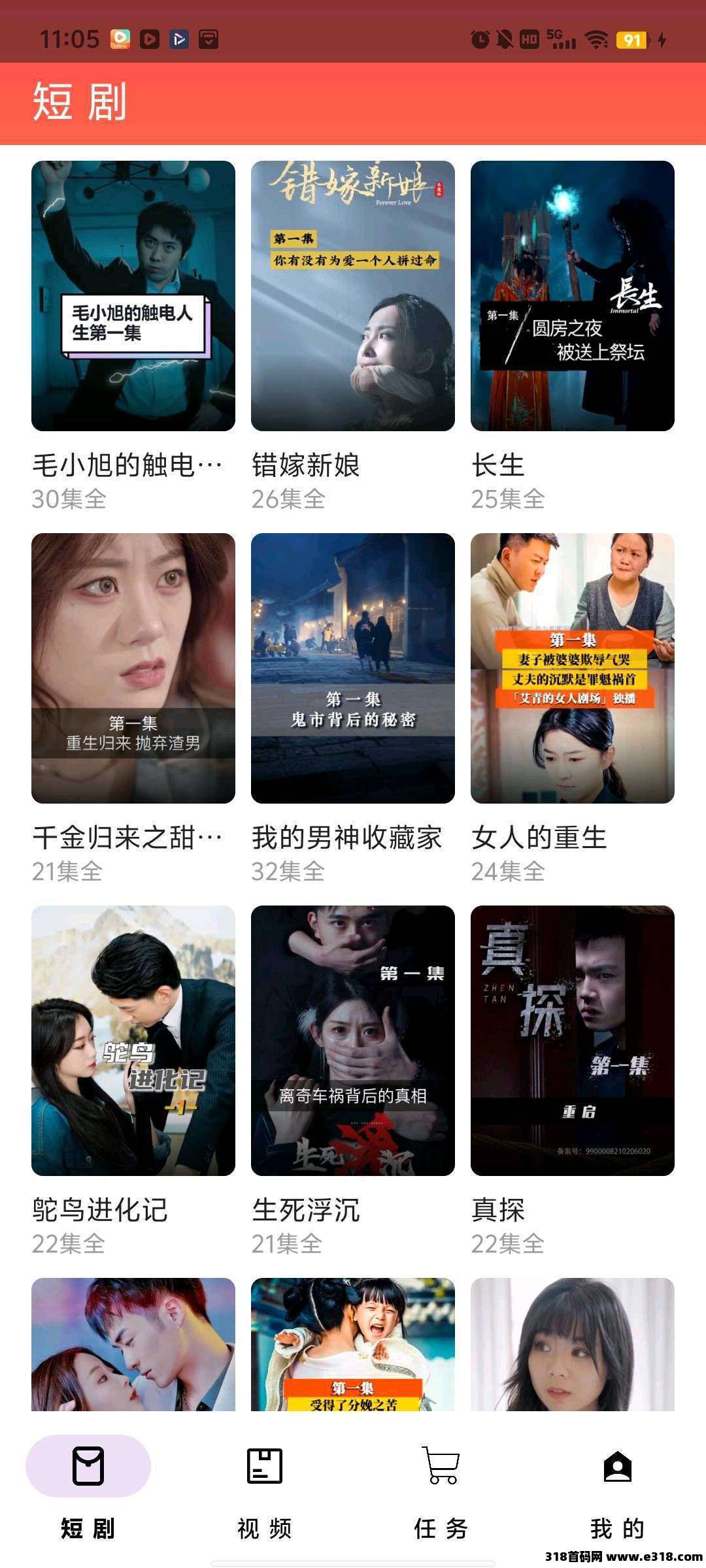This screenshot has width=706, height=1568.
Task: Open 千金归来之甜 drama tile
Action: 133,668
